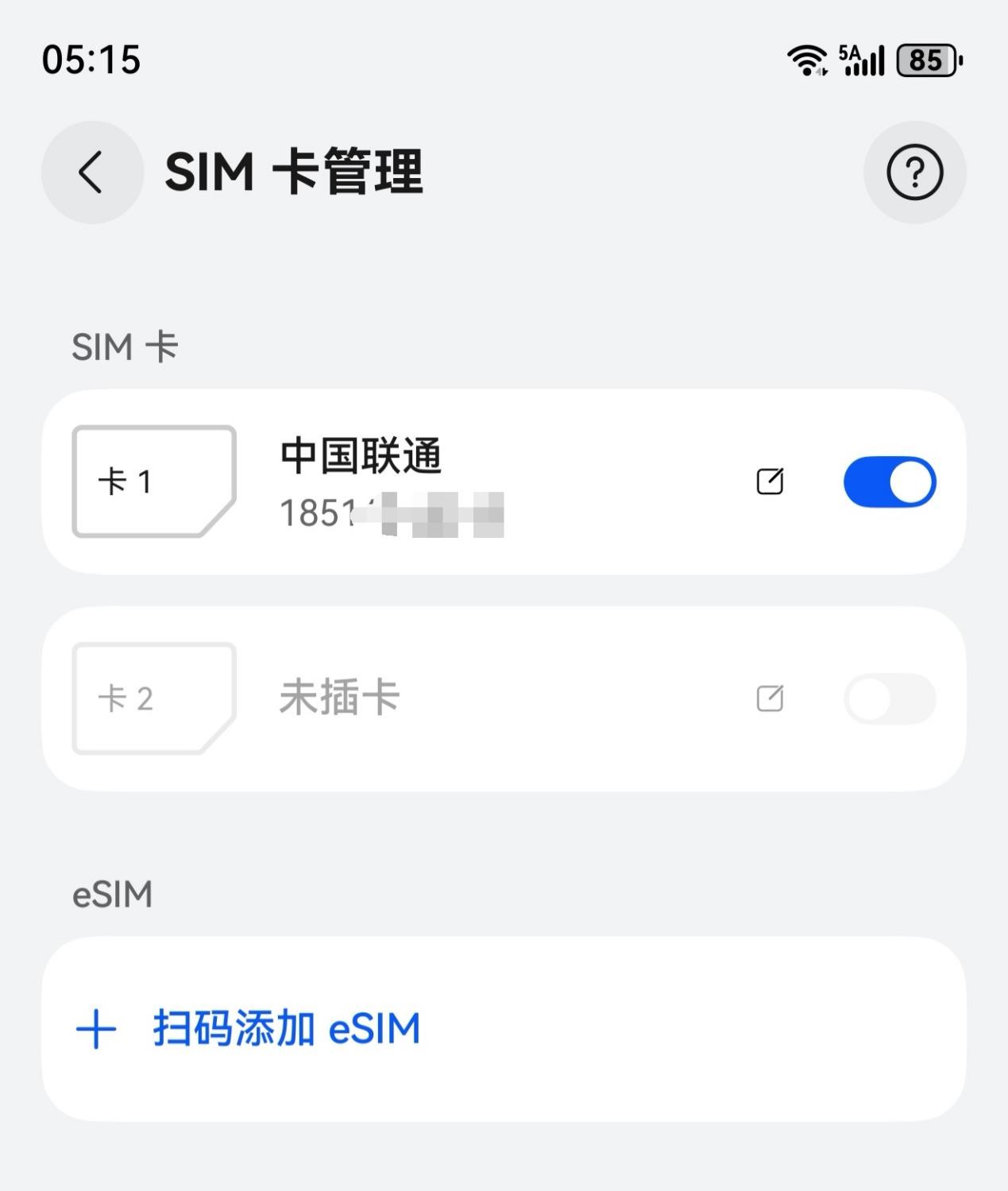Select the 卡 2 SIM card icon

point(153,698)
